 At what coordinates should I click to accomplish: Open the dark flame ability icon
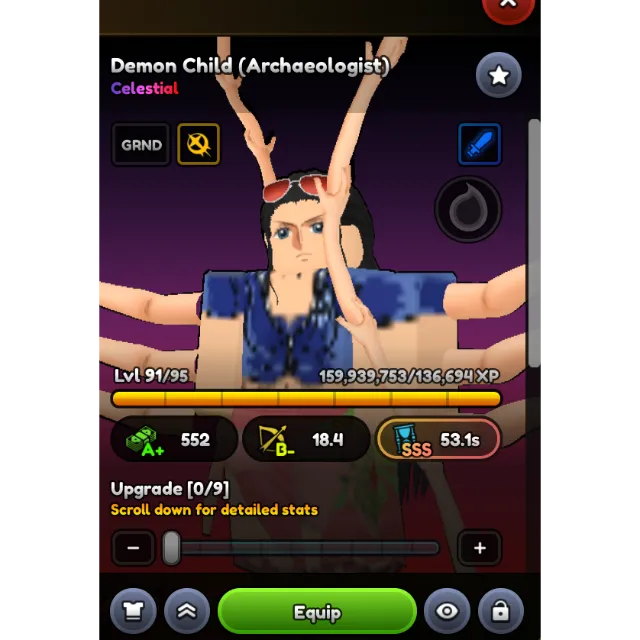click(x=468, y=210)
